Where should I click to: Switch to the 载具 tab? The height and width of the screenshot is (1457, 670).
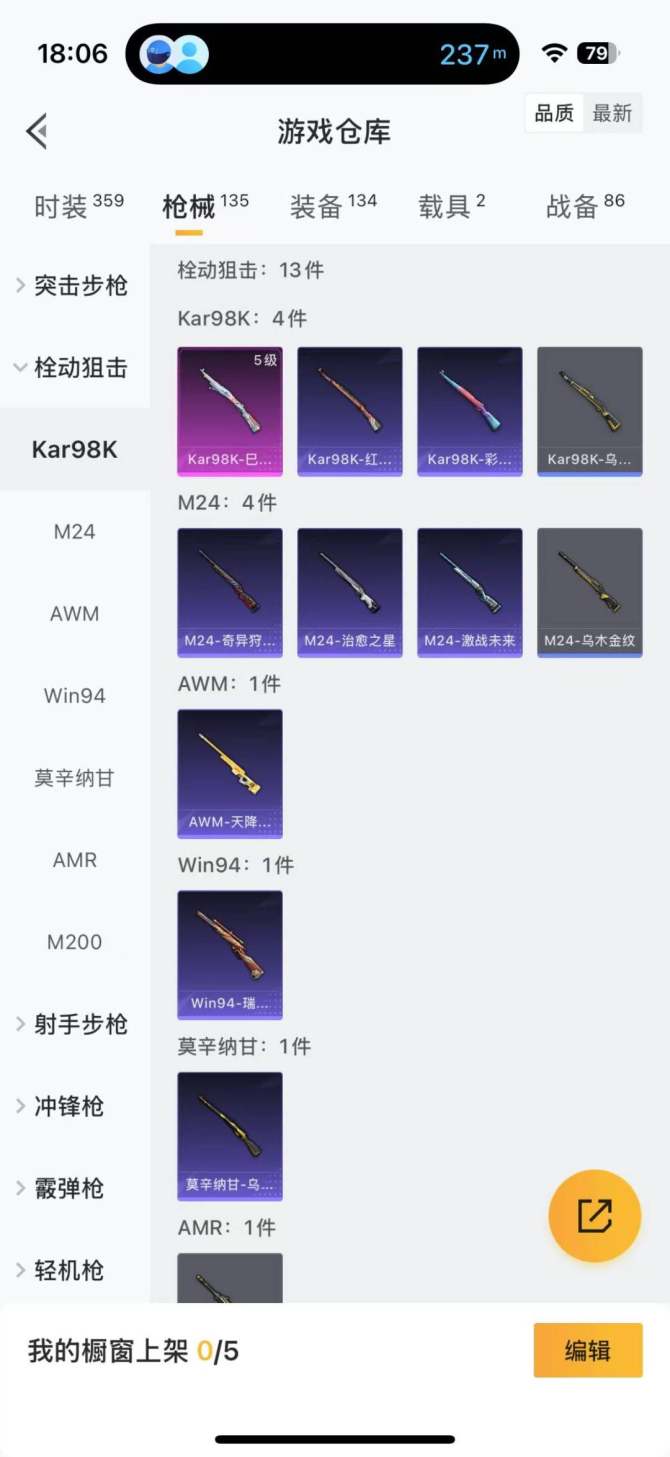point(451,206)
